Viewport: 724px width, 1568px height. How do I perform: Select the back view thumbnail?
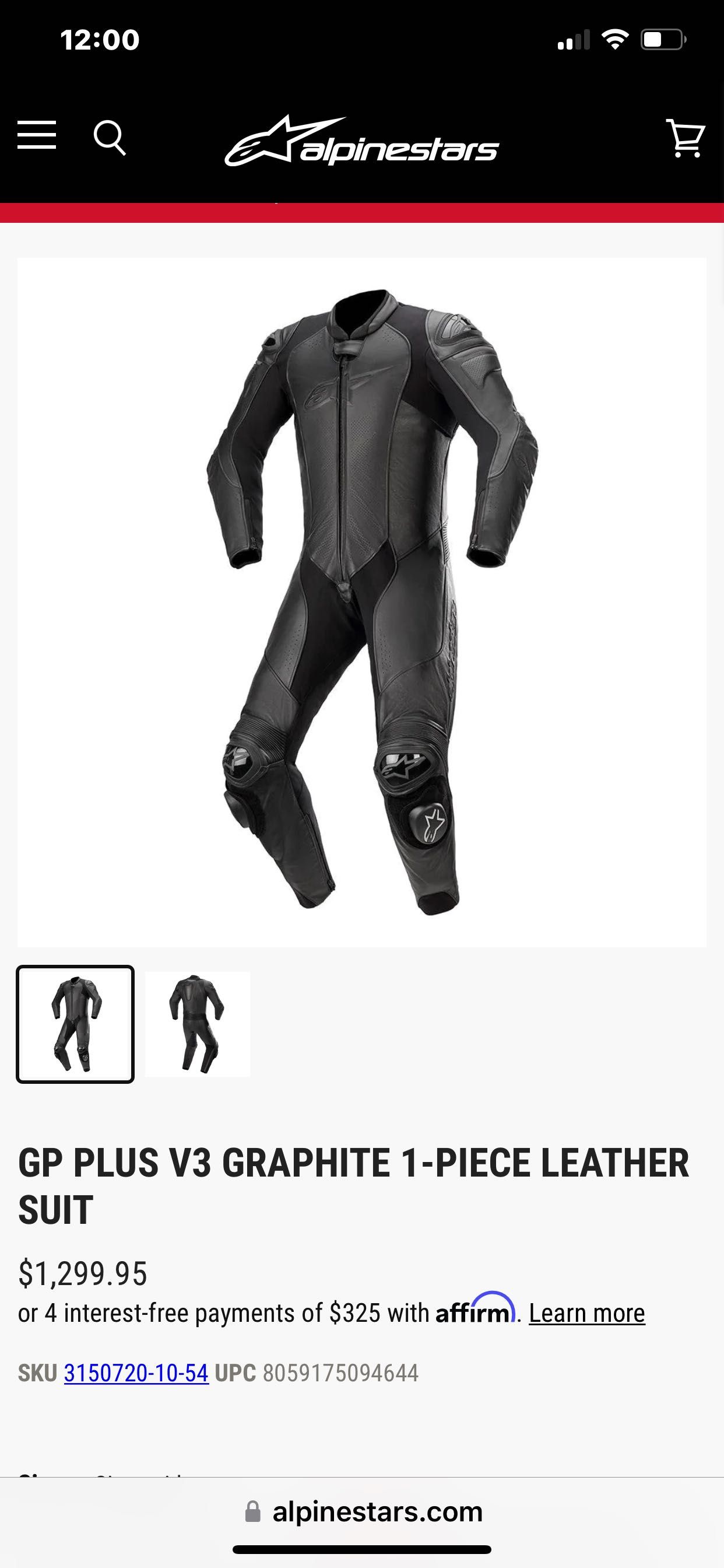click(197, 1024)
